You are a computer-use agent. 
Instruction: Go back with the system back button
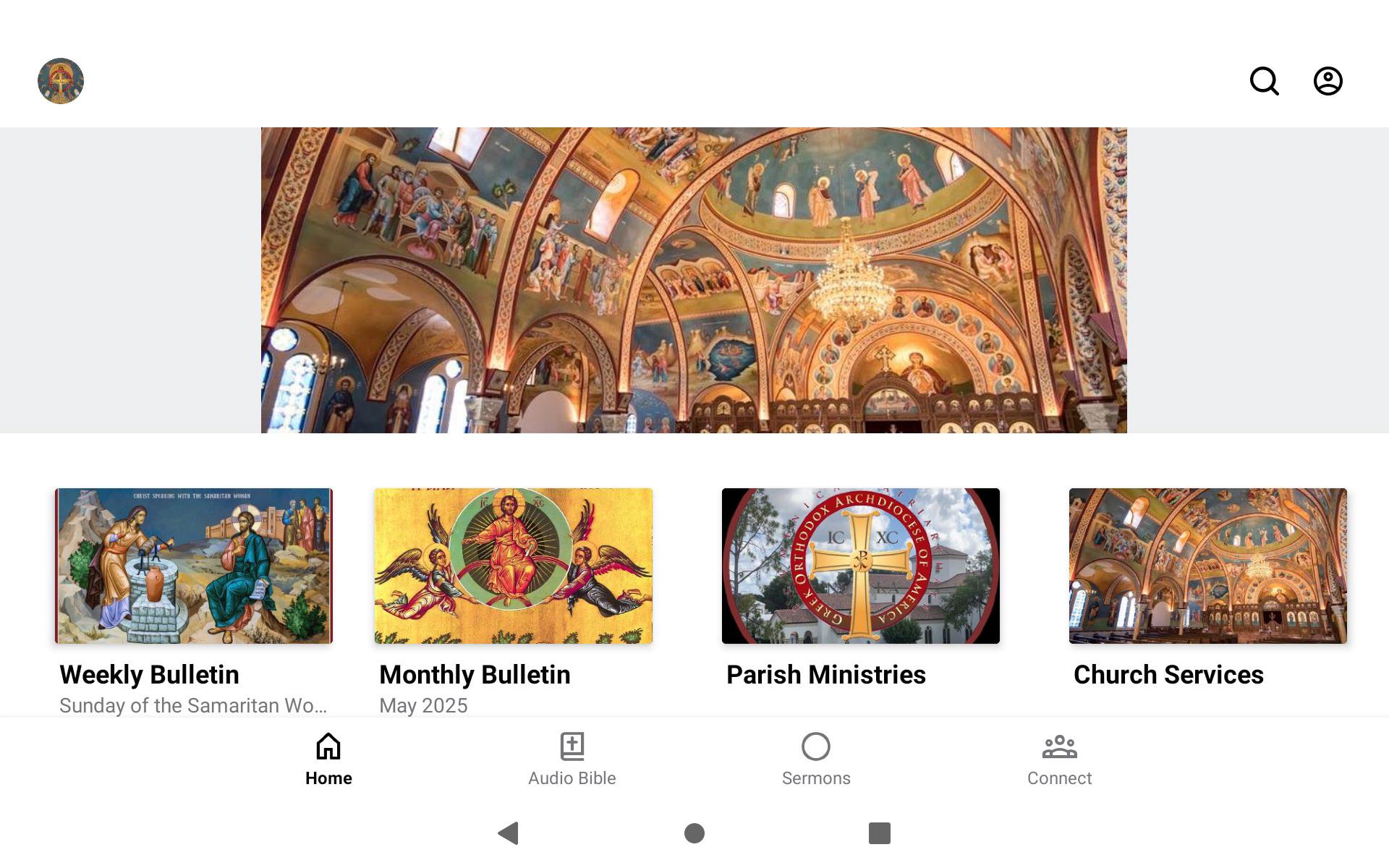(x=509, y=833)
